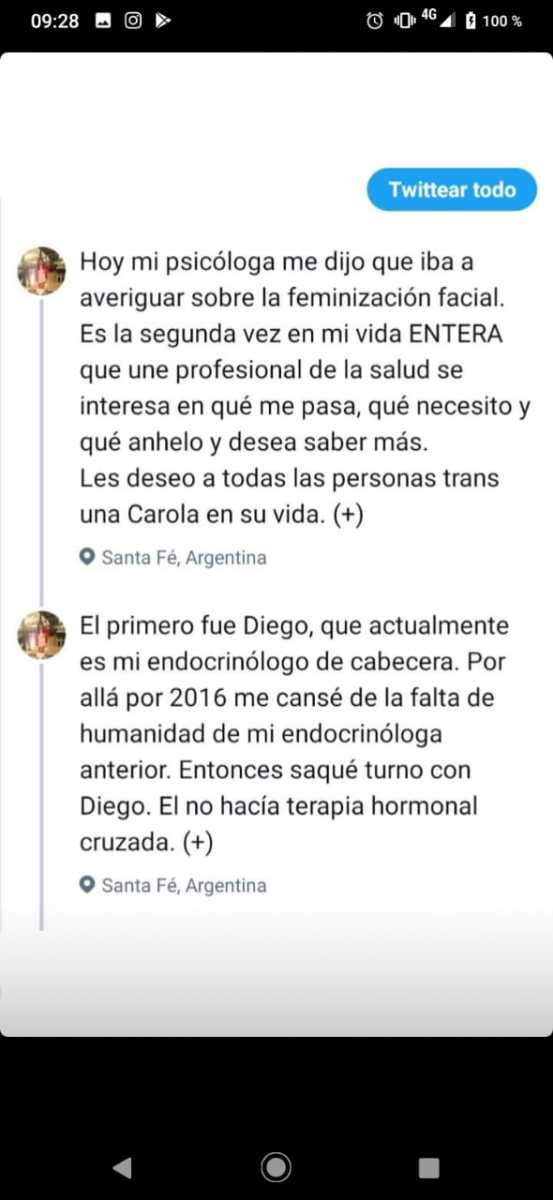Open the recent apps view
This screenshot has height=1200, width=553.
(x=429, y=1166)
